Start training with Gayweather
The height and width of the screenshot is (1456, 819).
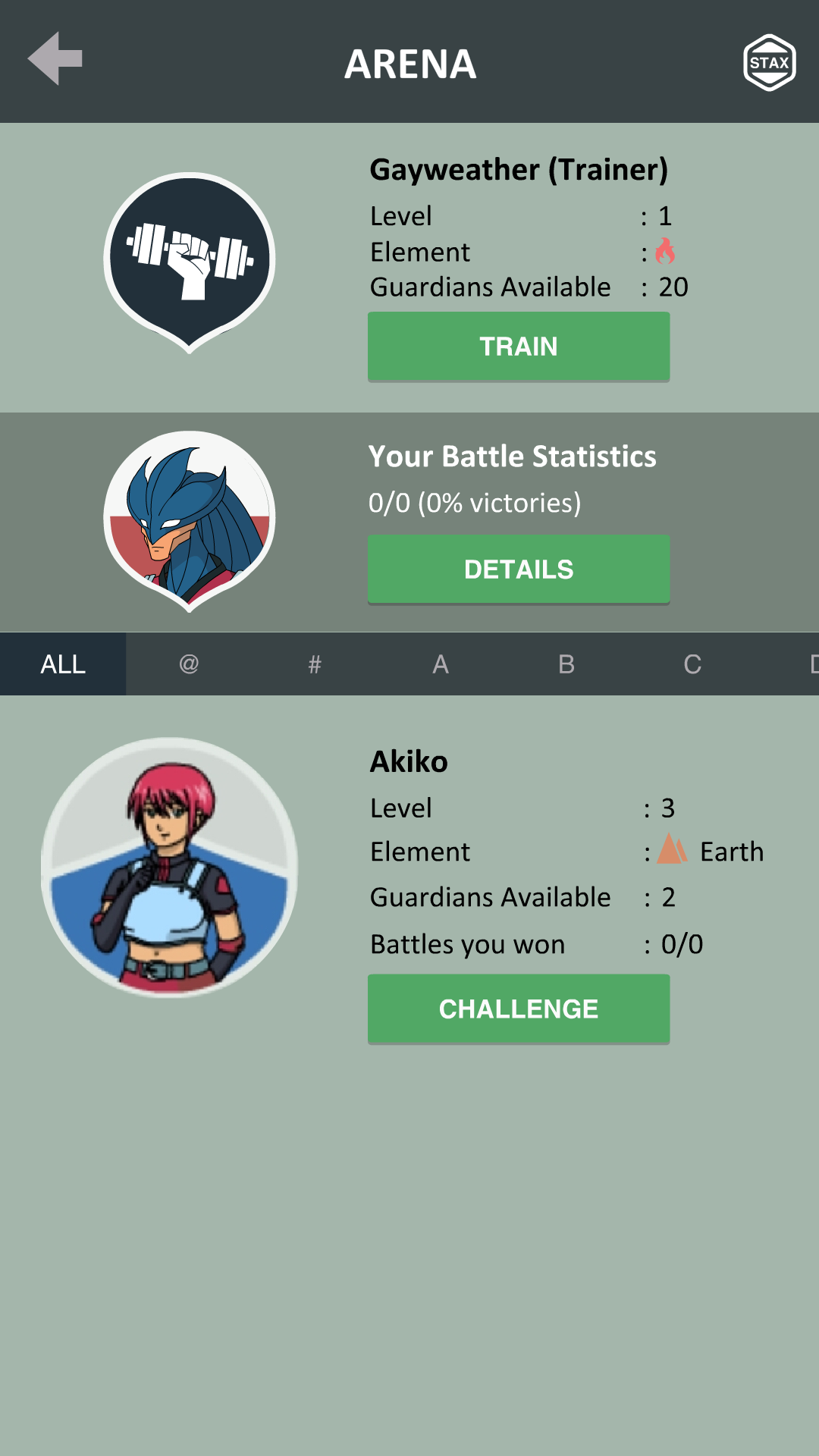pos(519,347)
